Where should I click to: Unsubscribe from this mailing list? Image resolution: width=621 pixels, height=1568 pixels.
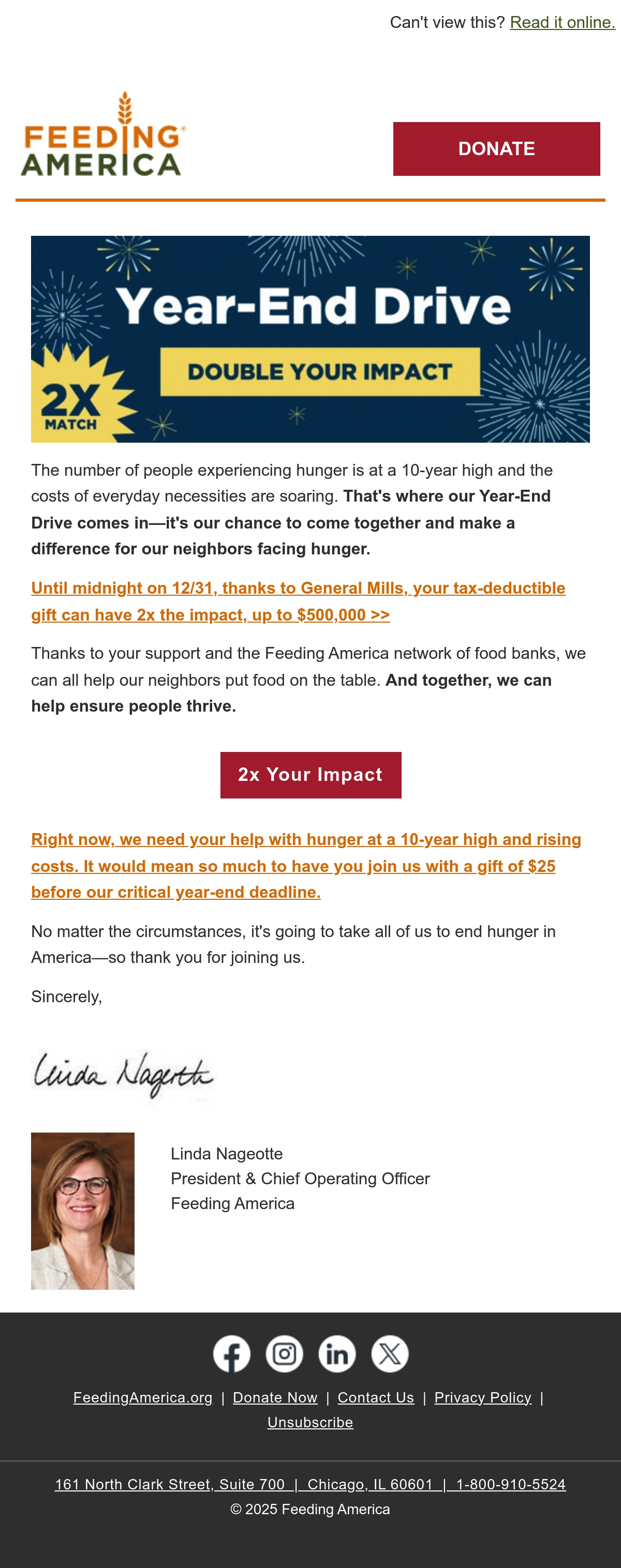(x=310, y=1423)
